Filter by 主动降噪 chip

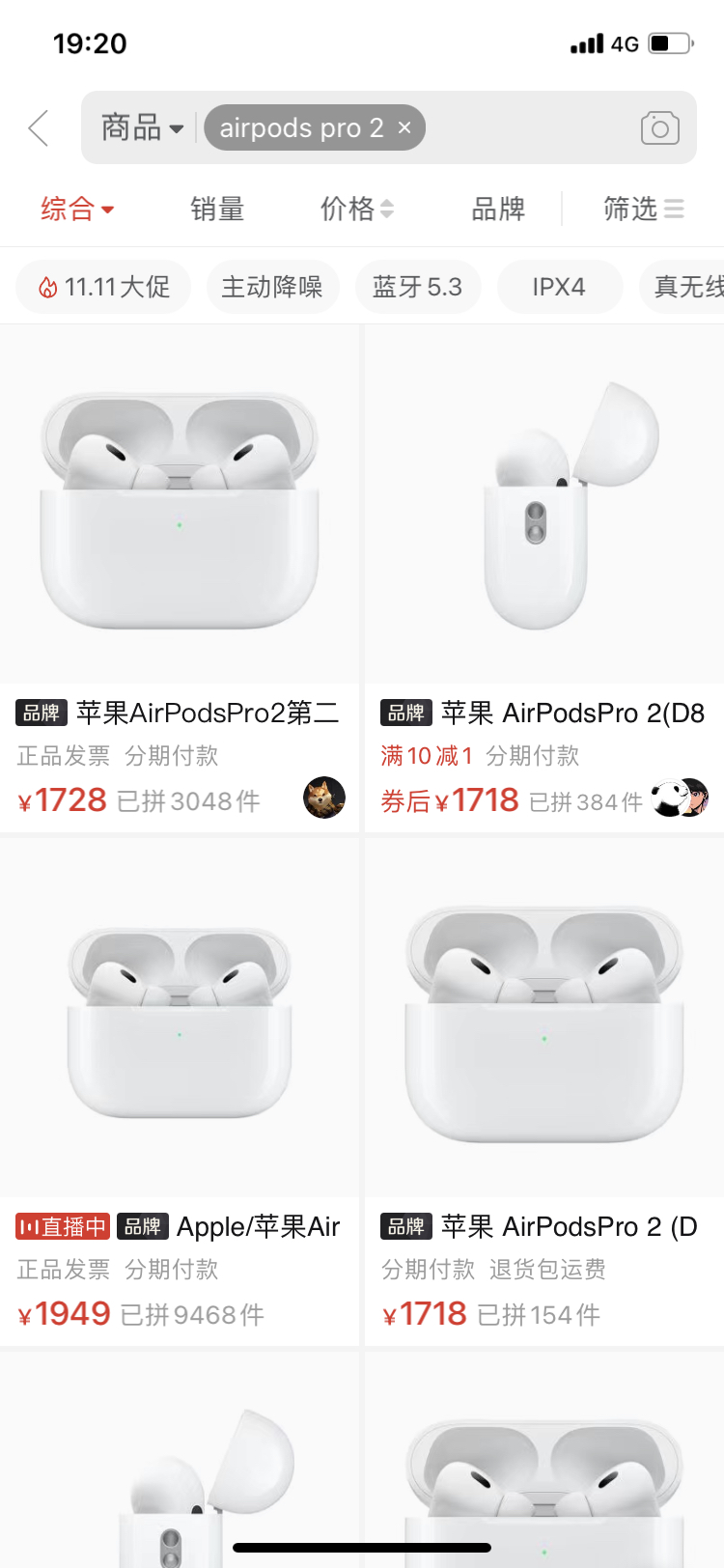pos(272,287)
